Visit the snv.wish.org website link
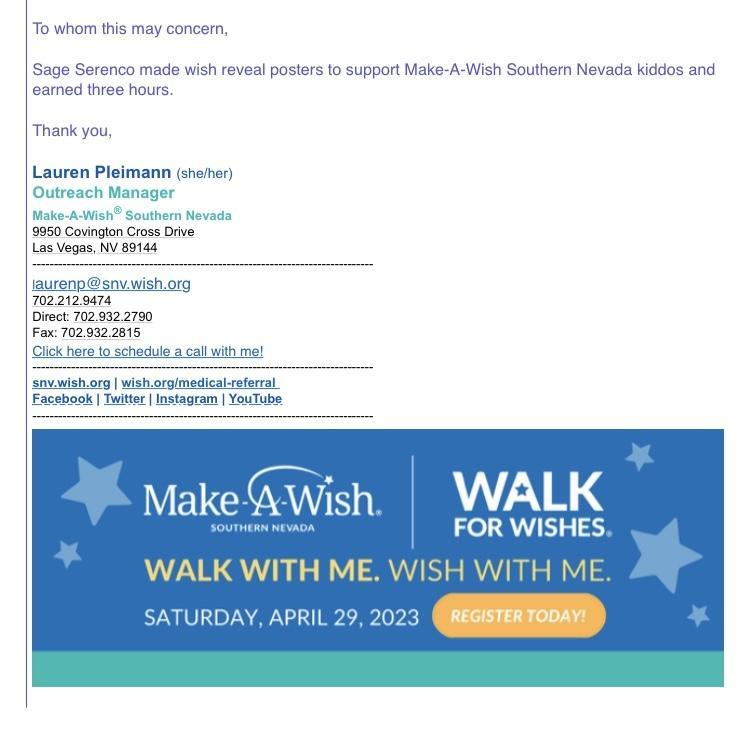 pyautogui.click(x=71, y=383)
